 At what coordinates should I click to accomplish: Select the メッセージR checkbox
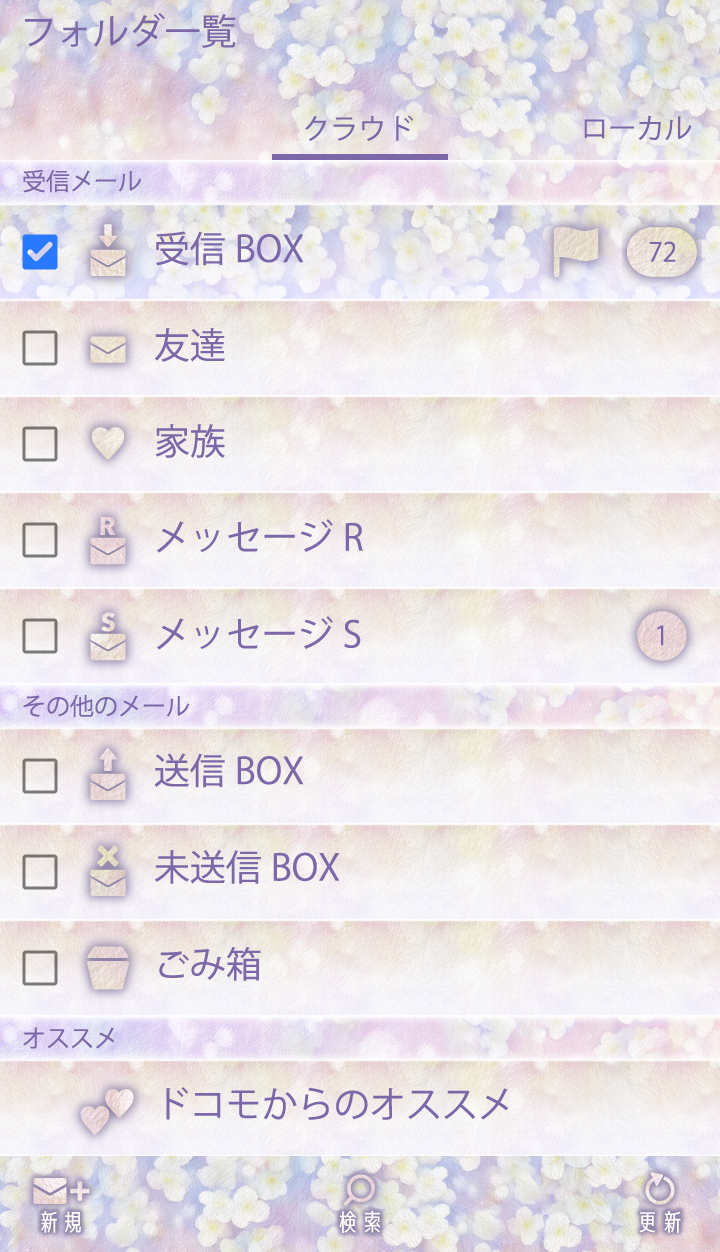click(x=40, y=540)
